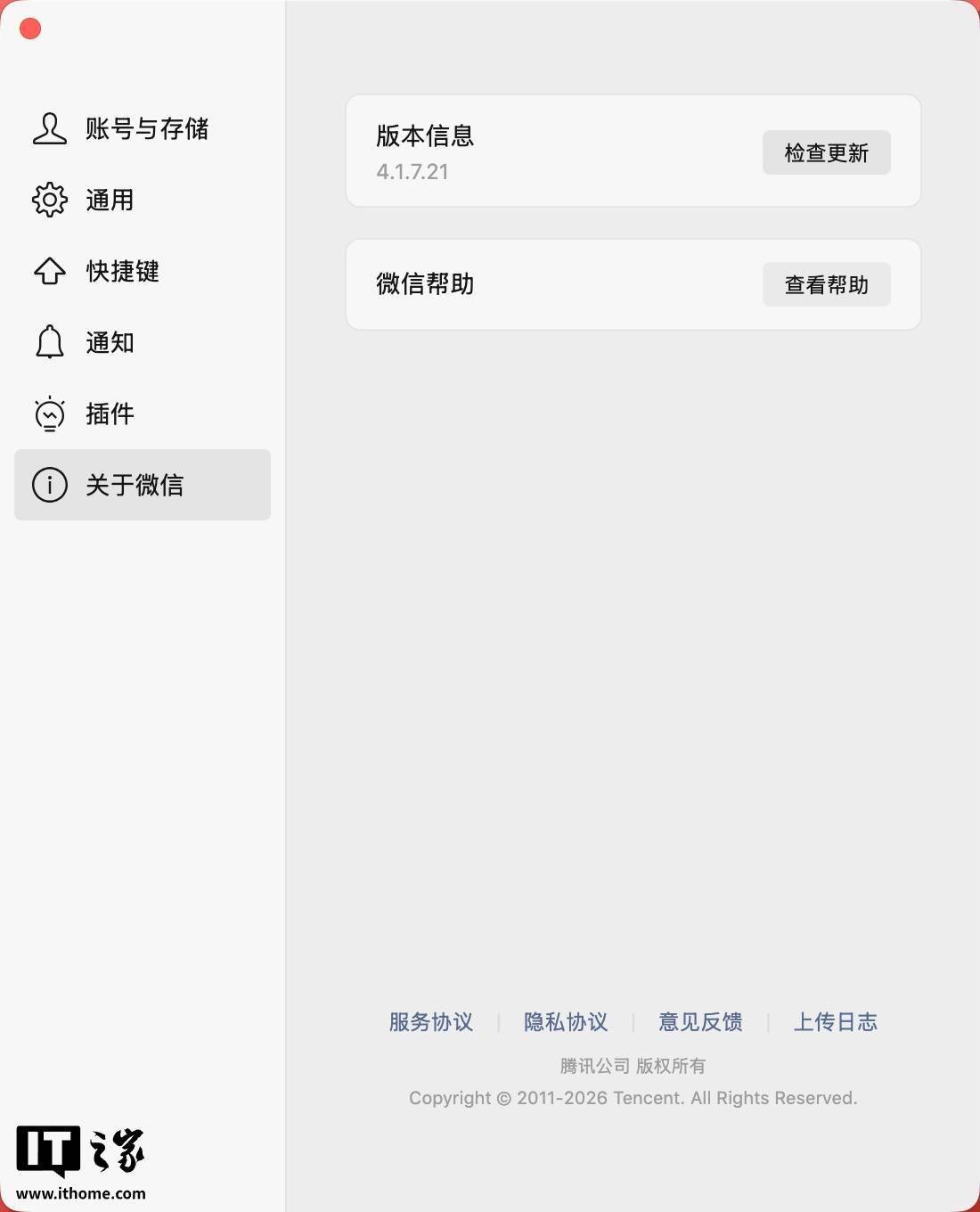Tap 上传日志 link
The width and height of the screenshot is (980, 1212).
click(835, 1021)
